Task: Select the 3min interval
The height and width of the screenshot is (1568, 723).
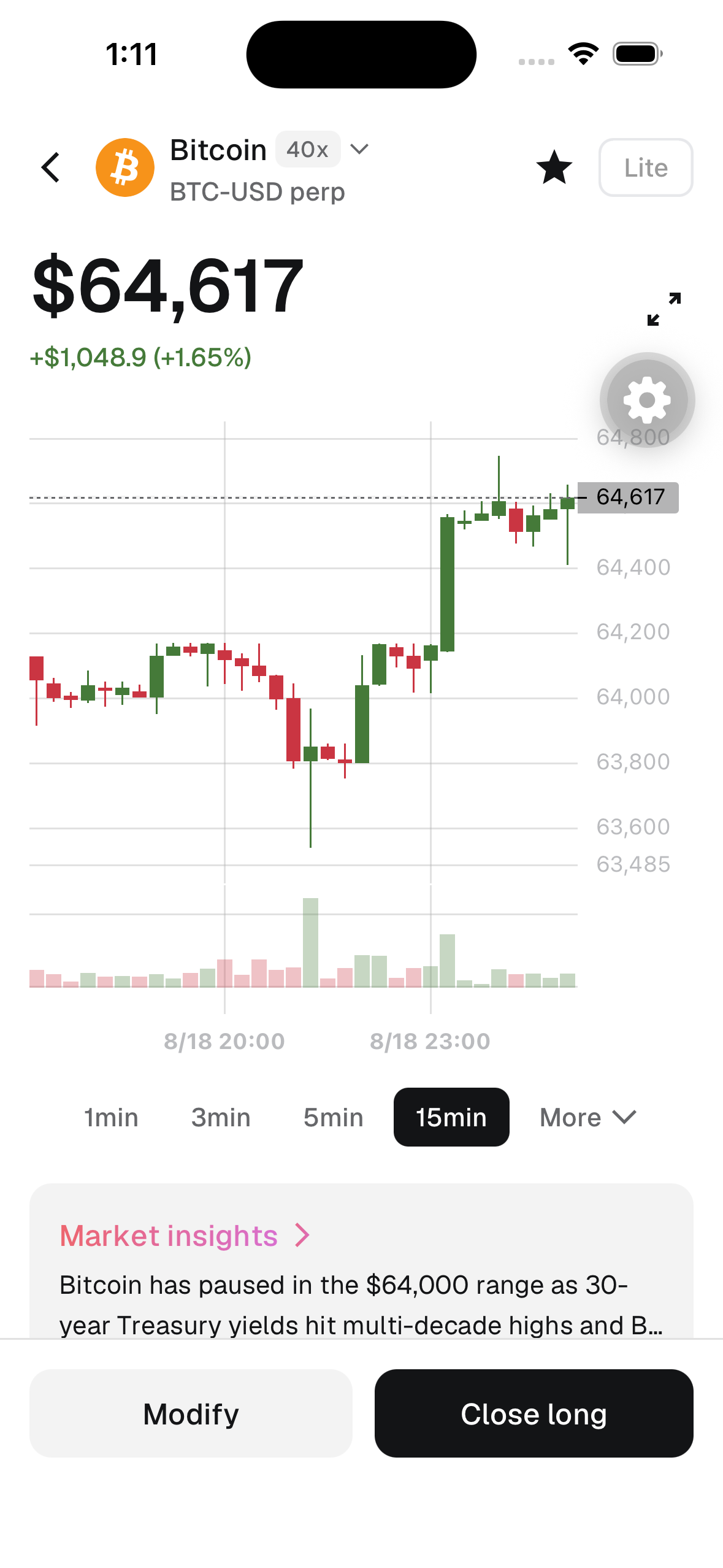Action: tap(221, 1117)
